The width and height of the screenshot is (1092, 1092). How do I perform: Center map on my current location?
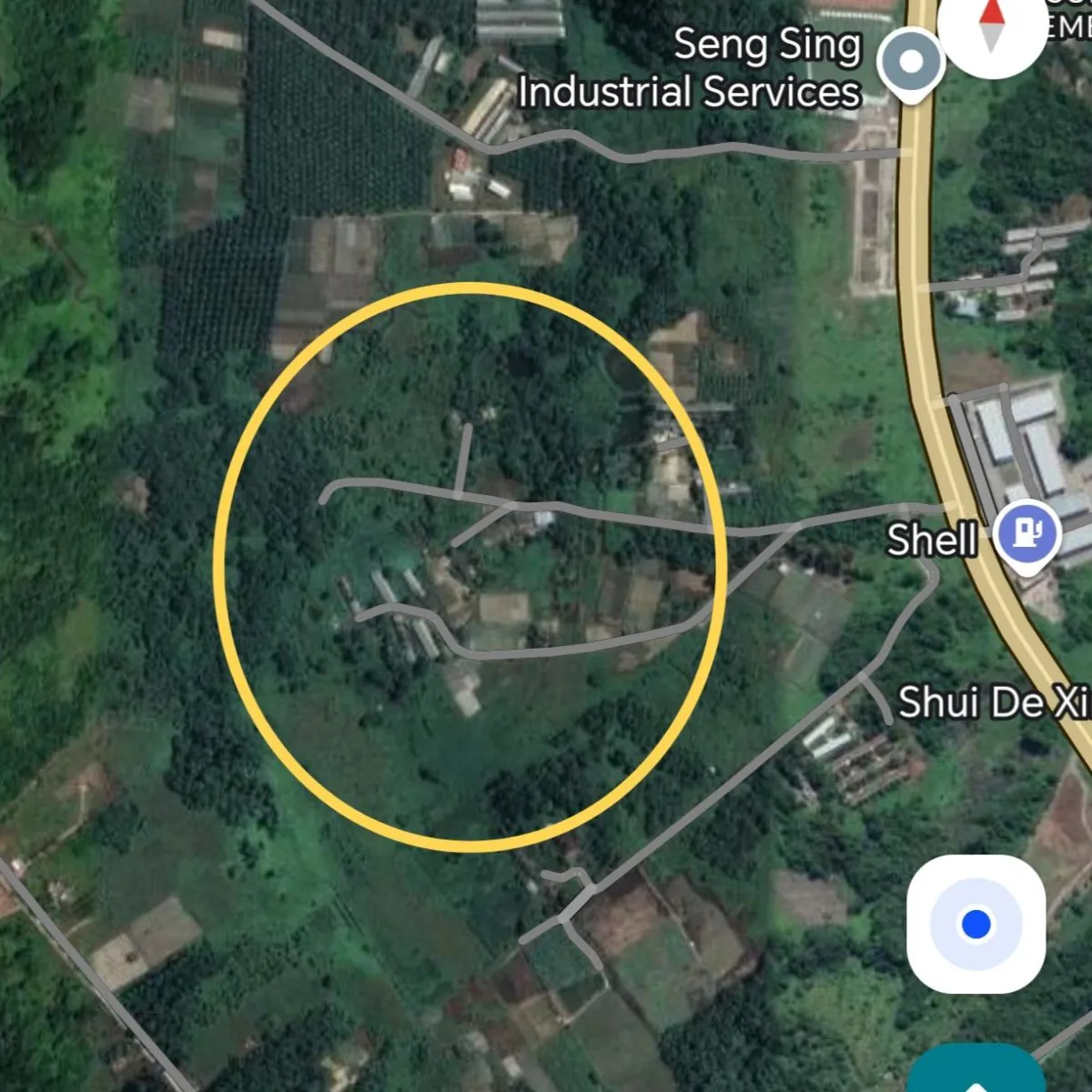976,924
